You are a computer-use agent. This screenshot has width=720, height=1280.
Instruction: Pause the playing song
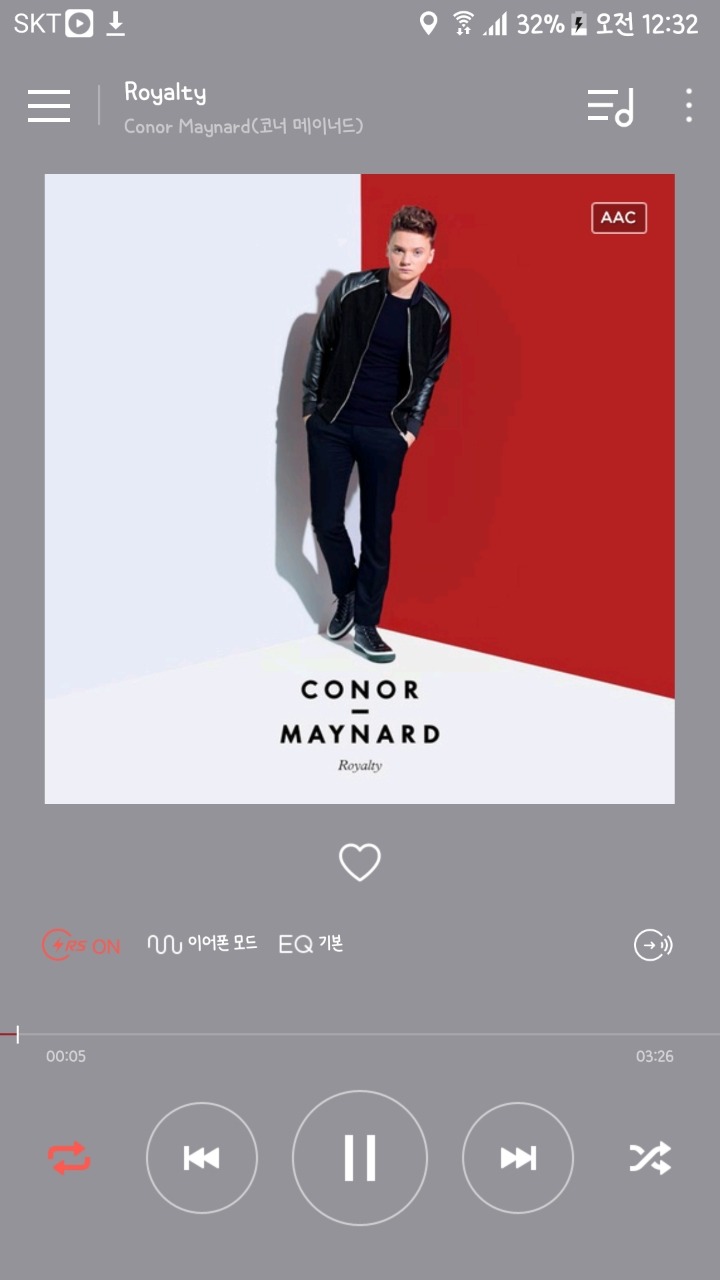click(360, 1158)
